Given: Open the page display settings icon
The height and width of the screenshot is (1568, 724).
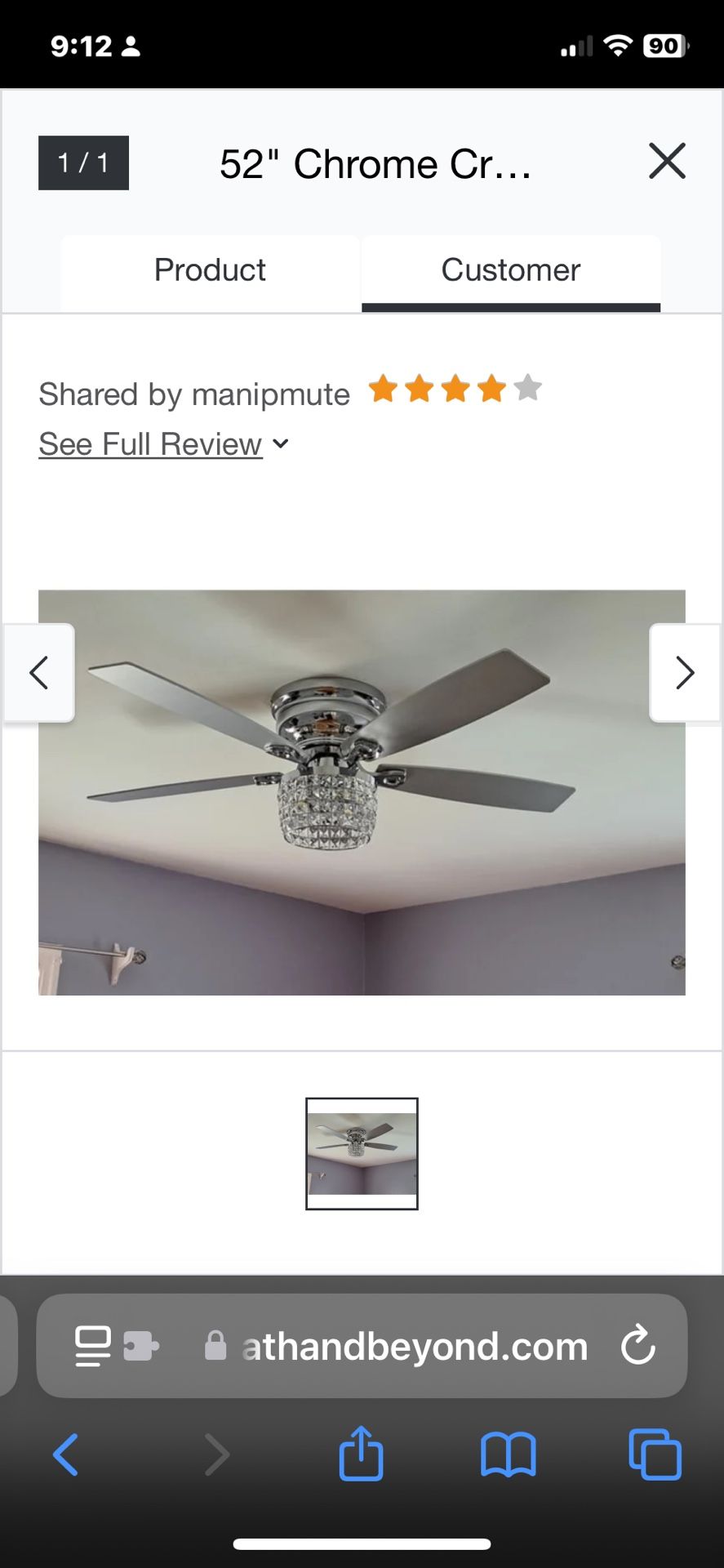Looking at the screenshot, I should [91, 1346].
